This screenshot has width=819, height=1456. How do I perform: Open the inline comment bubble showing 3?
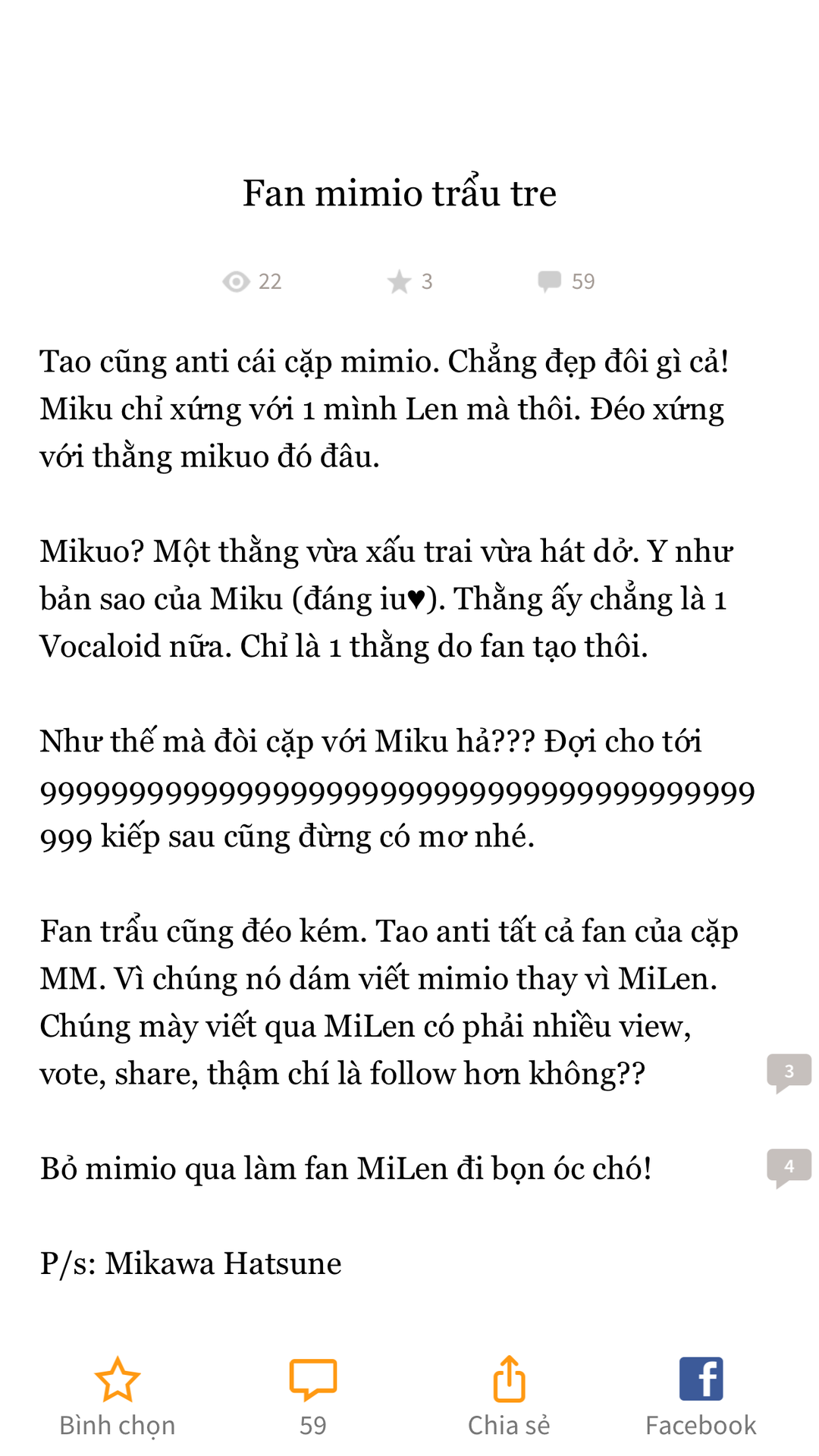789,1073
